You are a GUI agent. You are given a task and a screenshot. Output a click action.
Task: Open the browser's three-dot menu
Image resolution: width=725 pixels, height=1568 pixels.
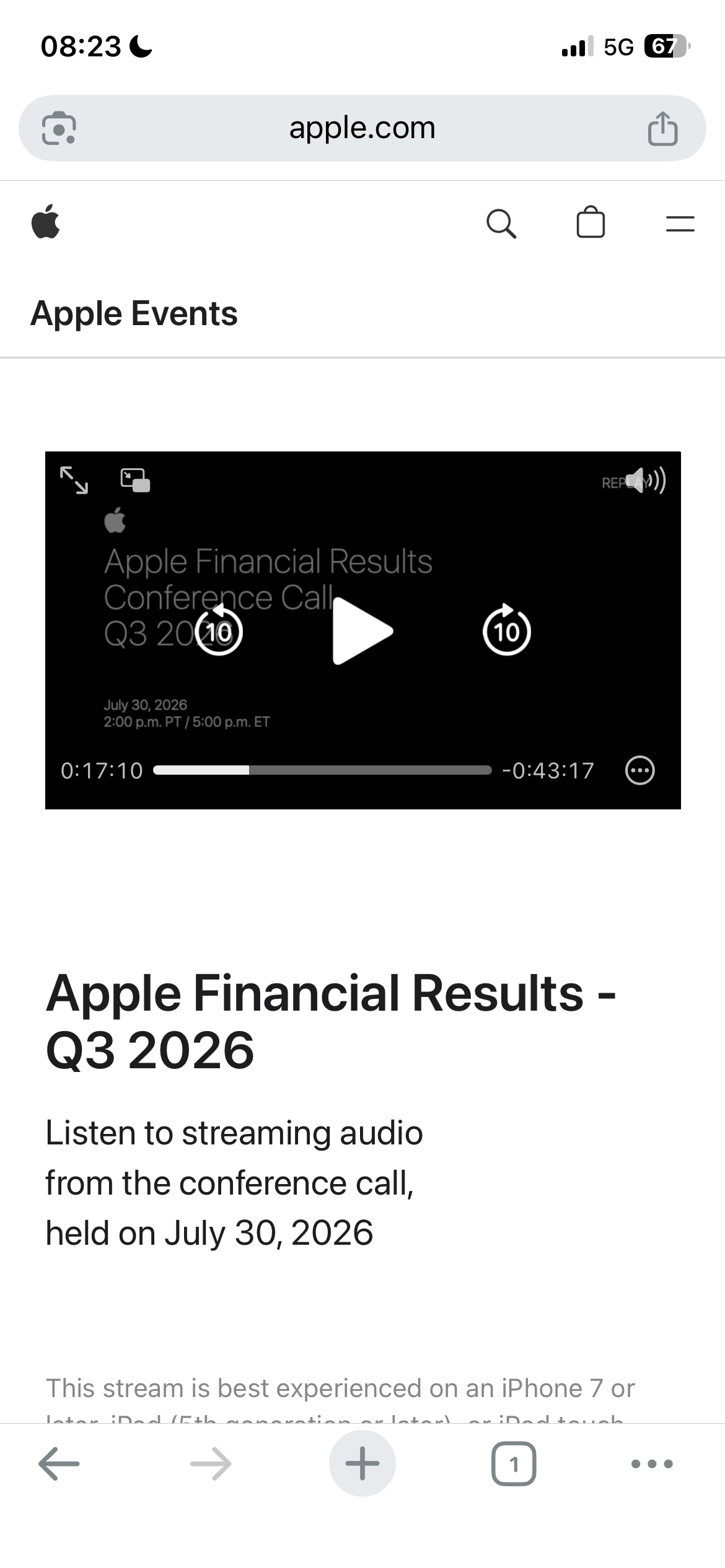[652, 1464]
